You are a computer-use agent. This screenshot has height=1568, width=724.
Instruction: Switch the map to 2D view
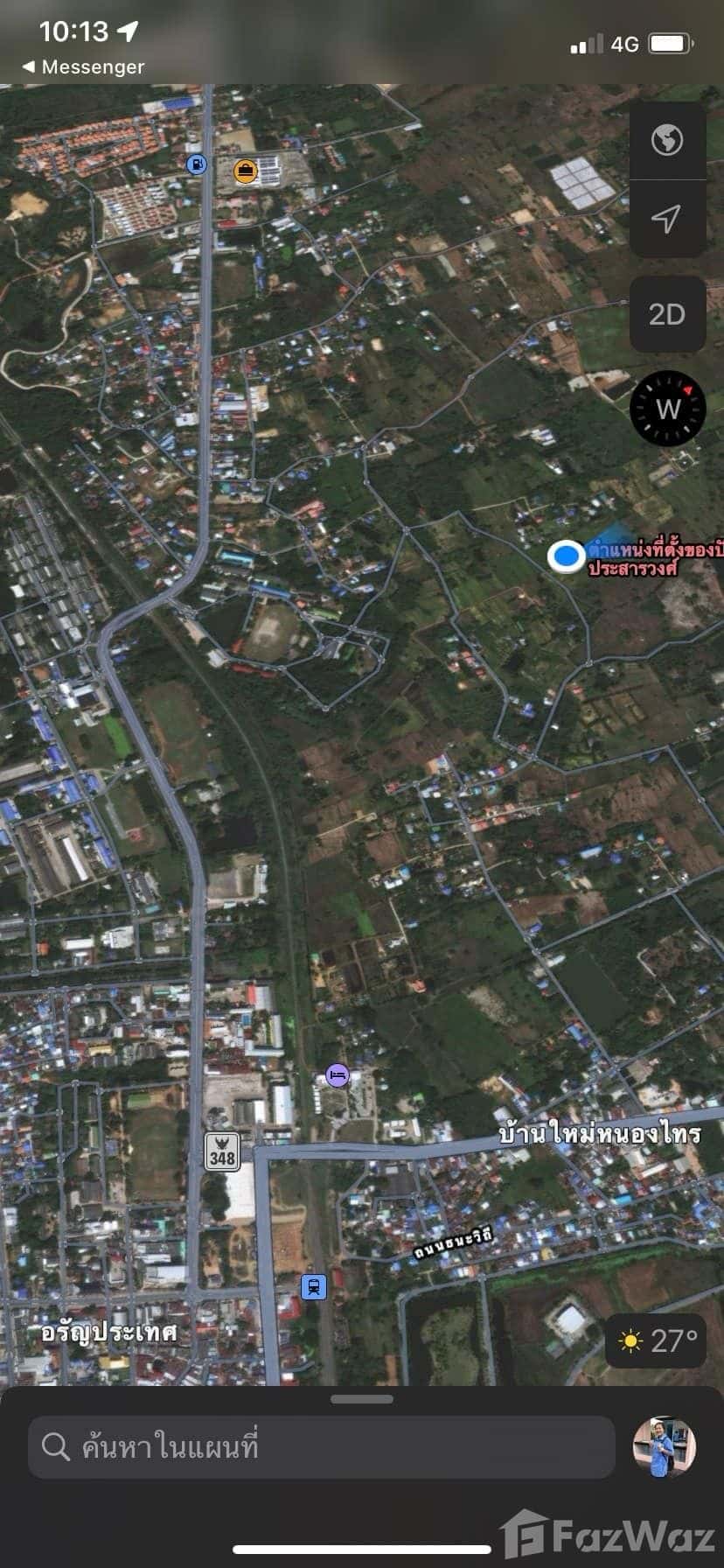pyautogui.click(x=667, y=314)
